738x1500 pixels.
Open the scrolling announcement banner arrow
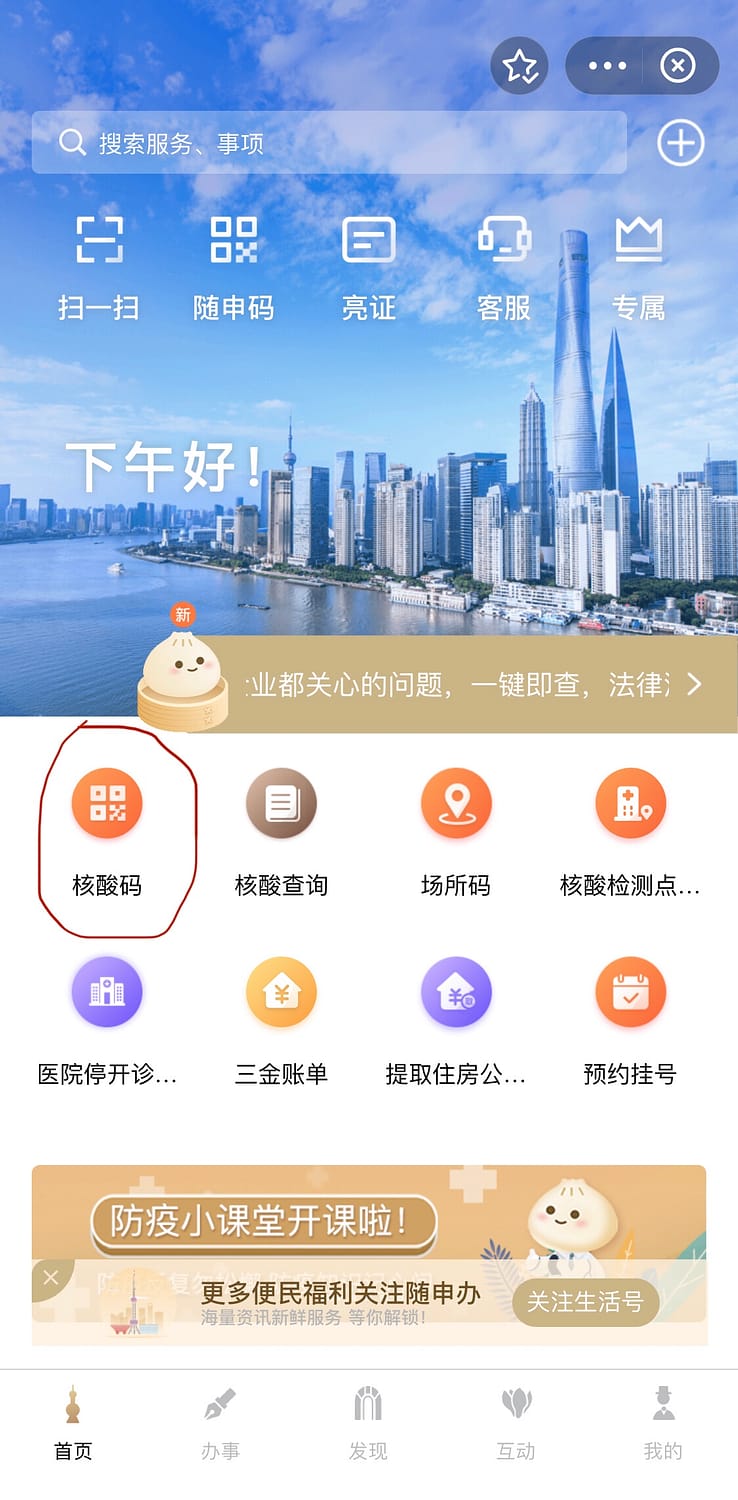click(x=694, y=685)
